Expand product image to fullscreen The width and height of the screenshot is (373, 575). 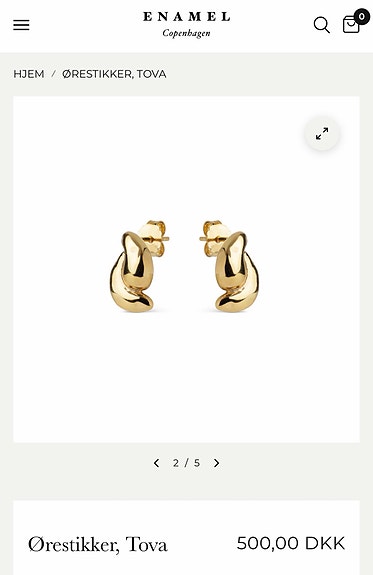(x=322, y=133)
